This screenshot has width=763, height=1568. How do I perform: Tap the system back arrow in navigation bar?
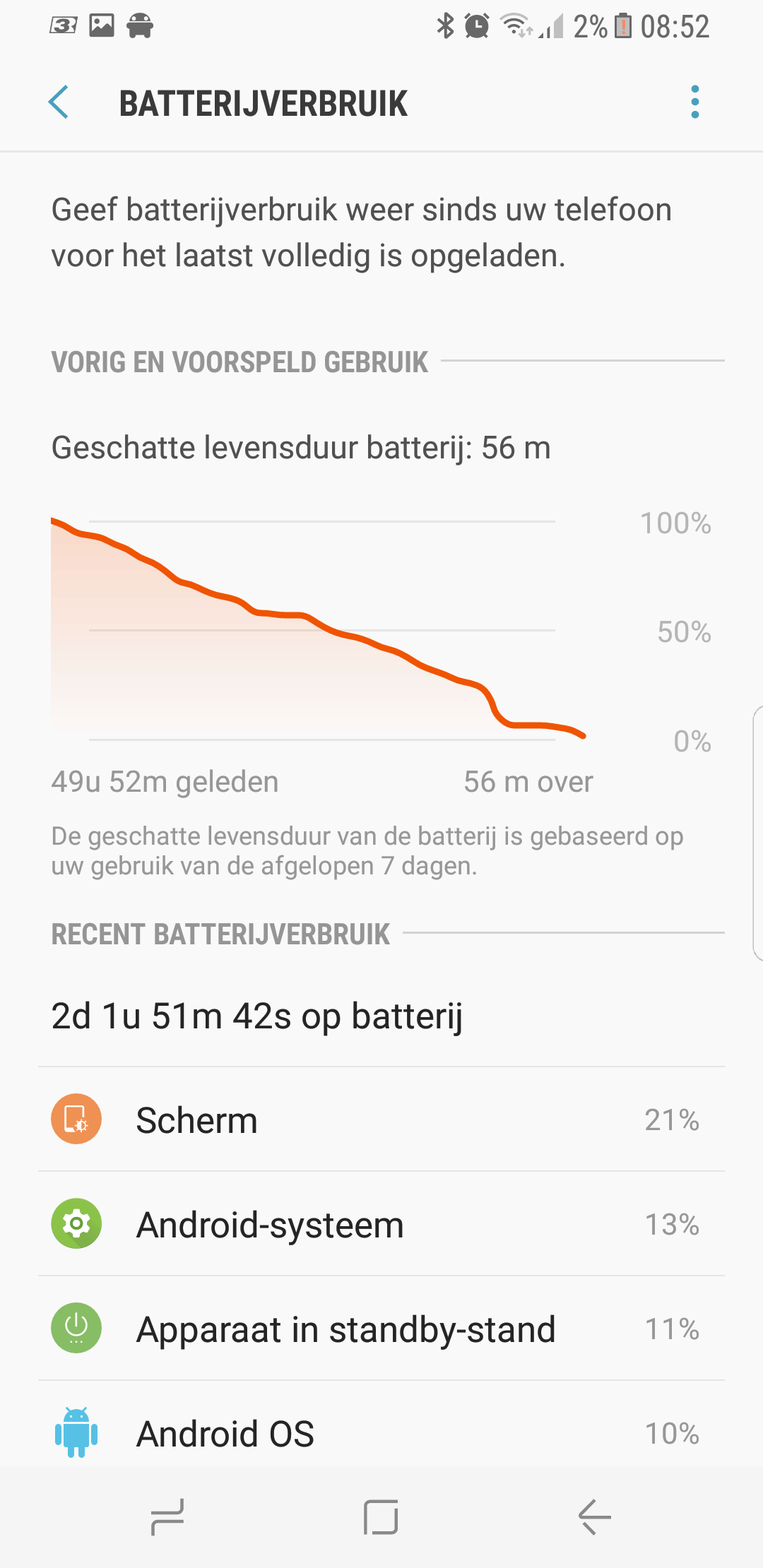(x=595, y=1517)
